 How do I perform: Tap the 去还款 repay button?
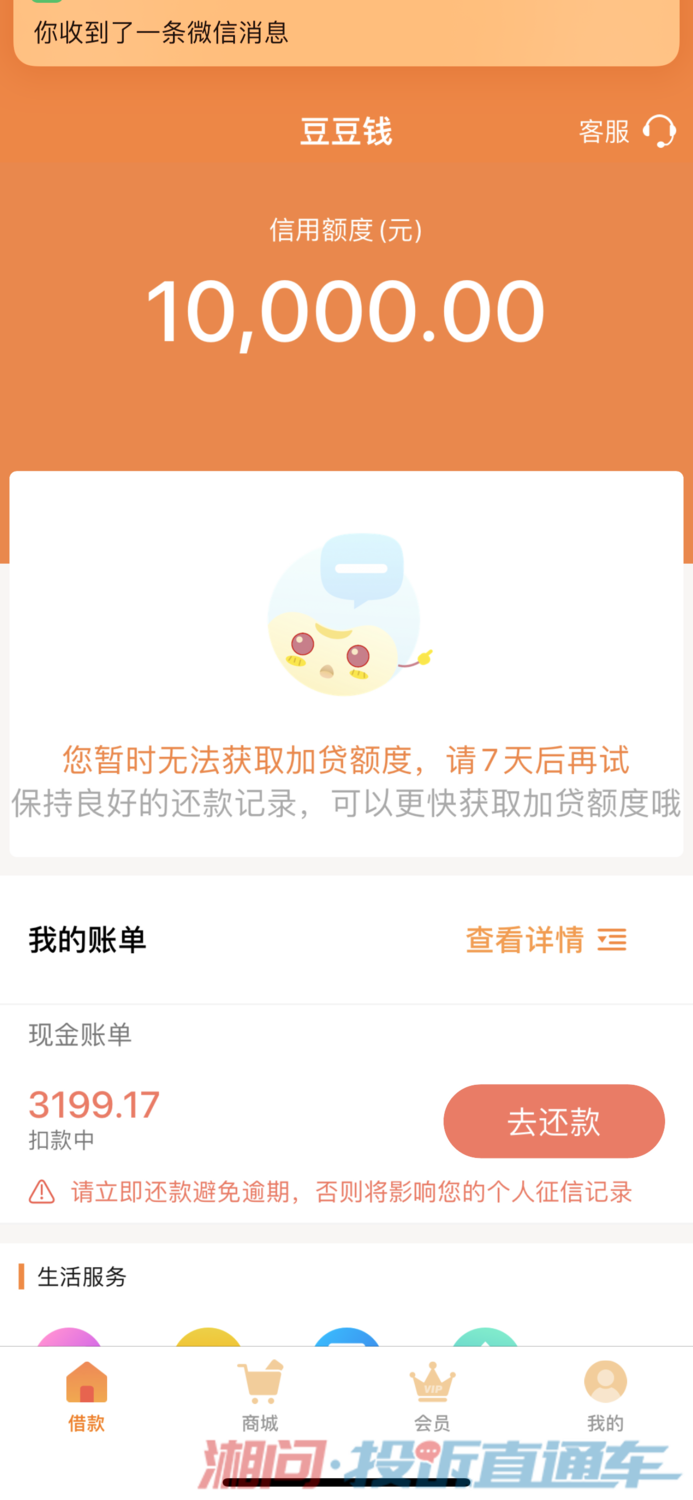(554, 1121)
